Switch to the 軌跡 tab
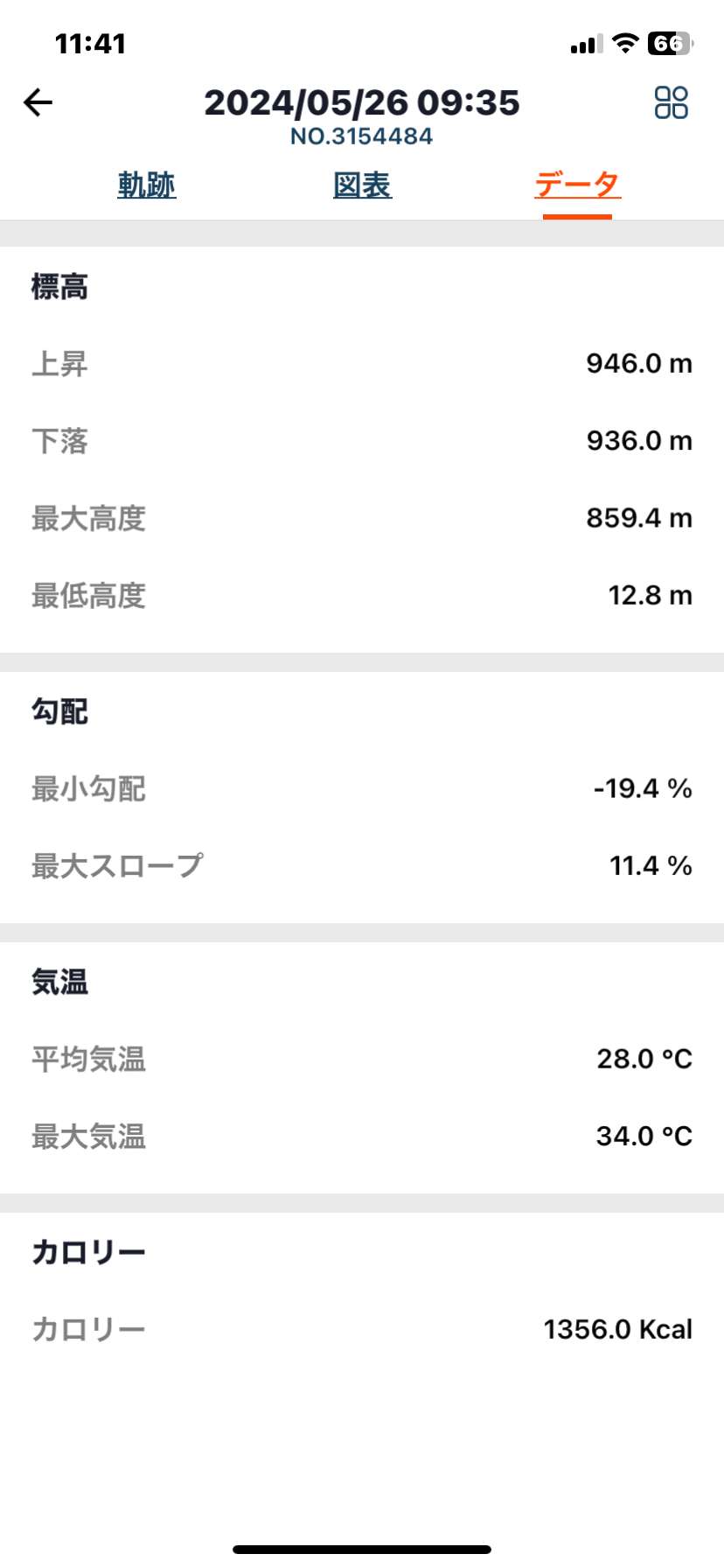The image size is (724, 1568). [x=147, y=185]
